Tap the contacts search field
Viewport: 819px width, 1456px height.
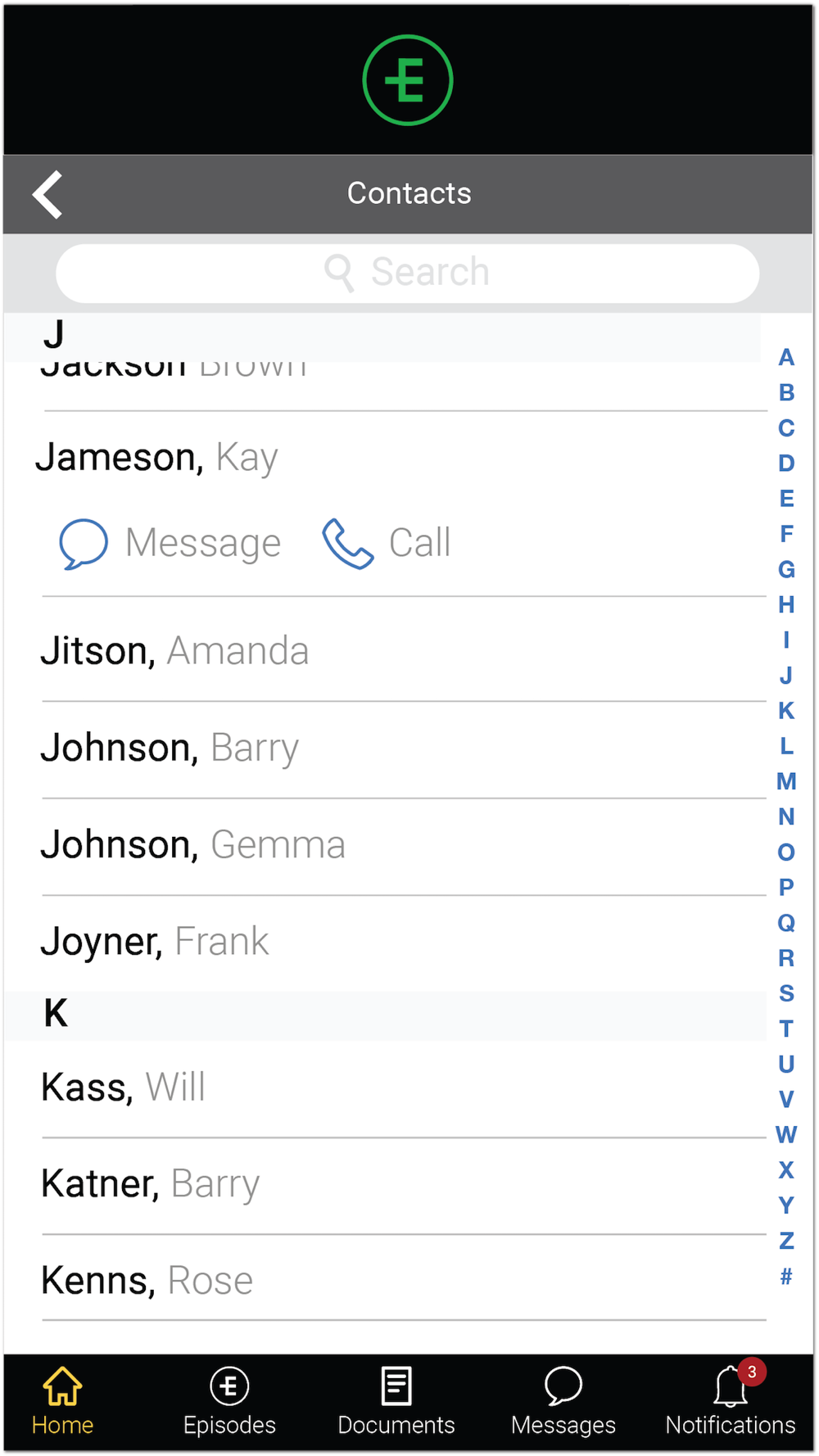407,273
